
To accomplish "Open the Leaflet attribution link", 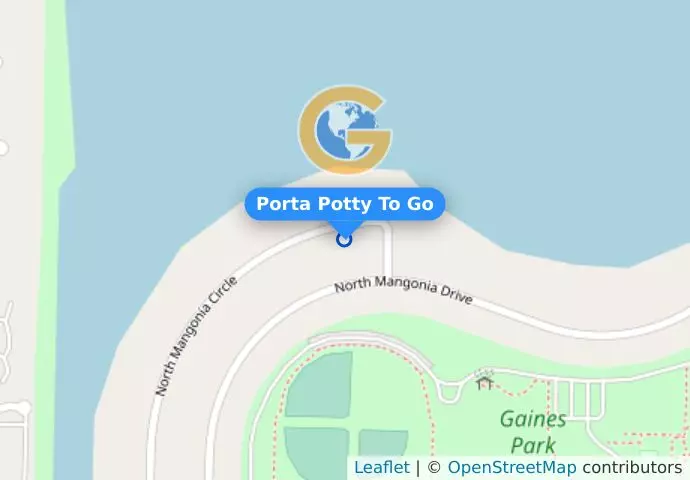I will 381,467.
